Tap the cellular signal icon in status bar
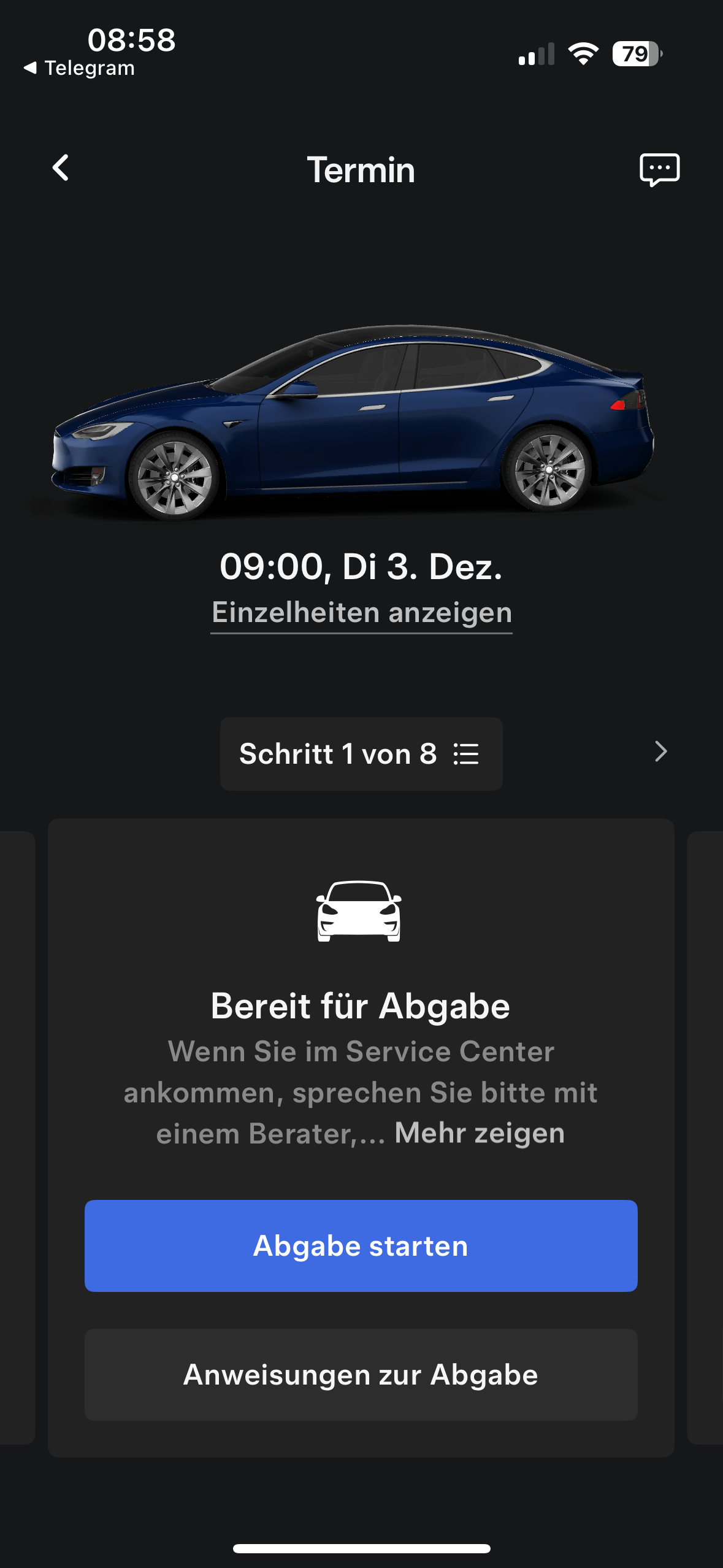Viewport: 723px width, 1568px height. point(538,54)
